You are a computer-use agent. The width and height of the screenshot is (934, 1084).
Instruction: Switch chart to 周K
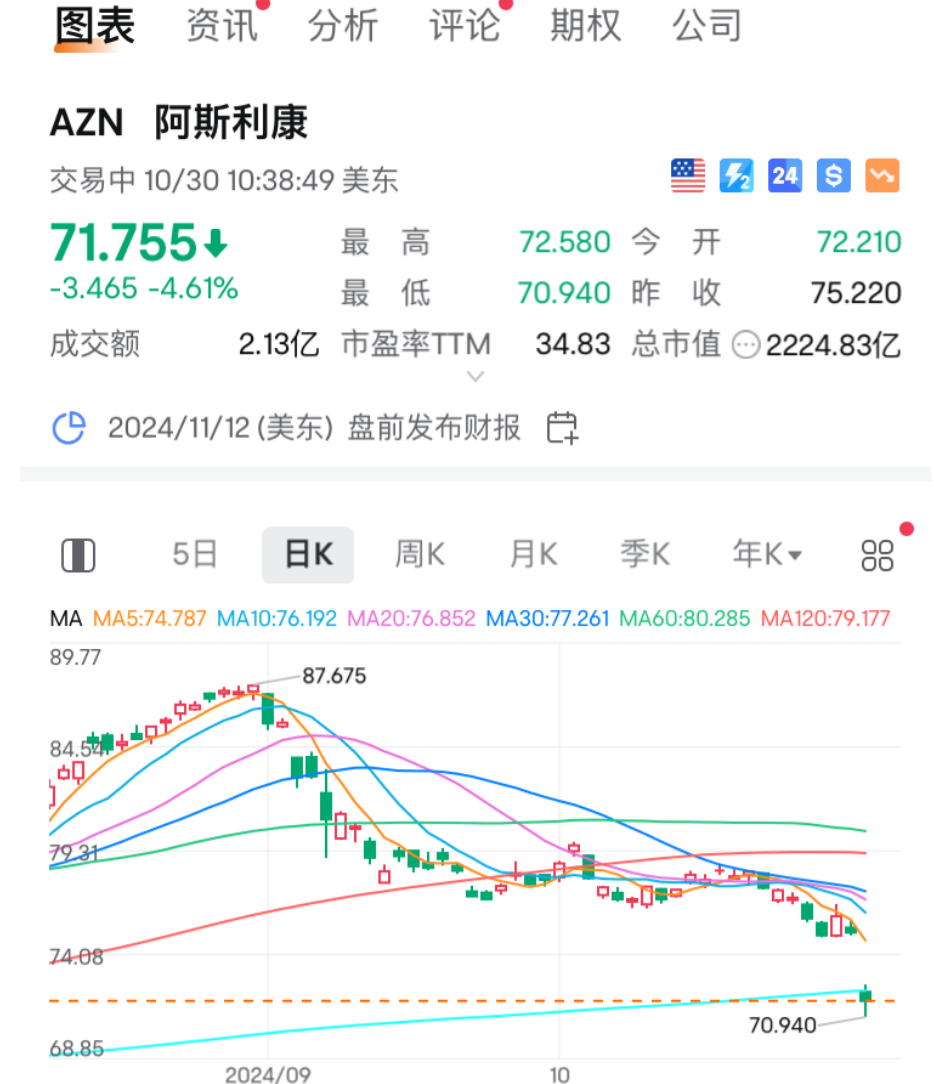click(420, 554)
